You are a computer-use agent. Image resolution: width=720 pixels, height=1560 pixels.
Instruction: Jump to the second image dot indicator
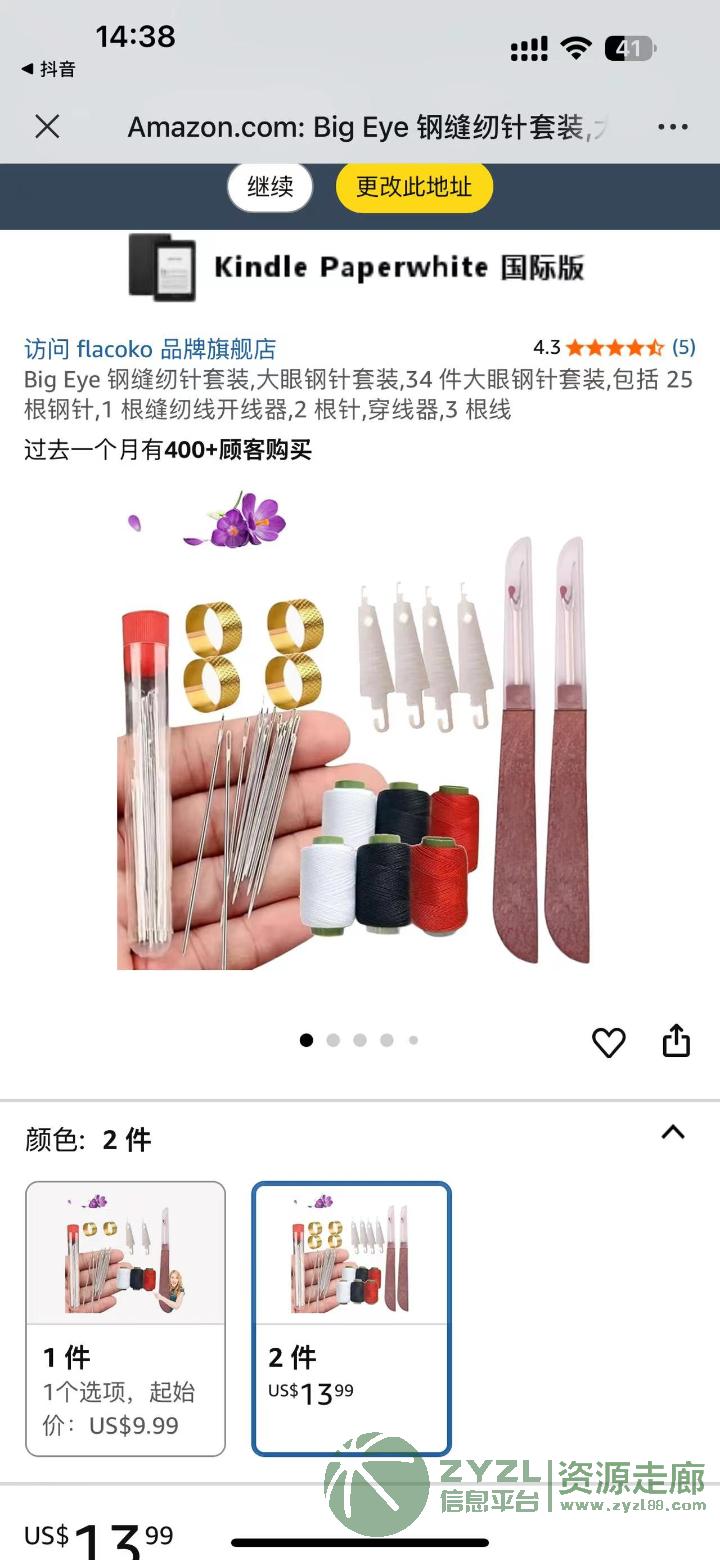click(333, 1040)
